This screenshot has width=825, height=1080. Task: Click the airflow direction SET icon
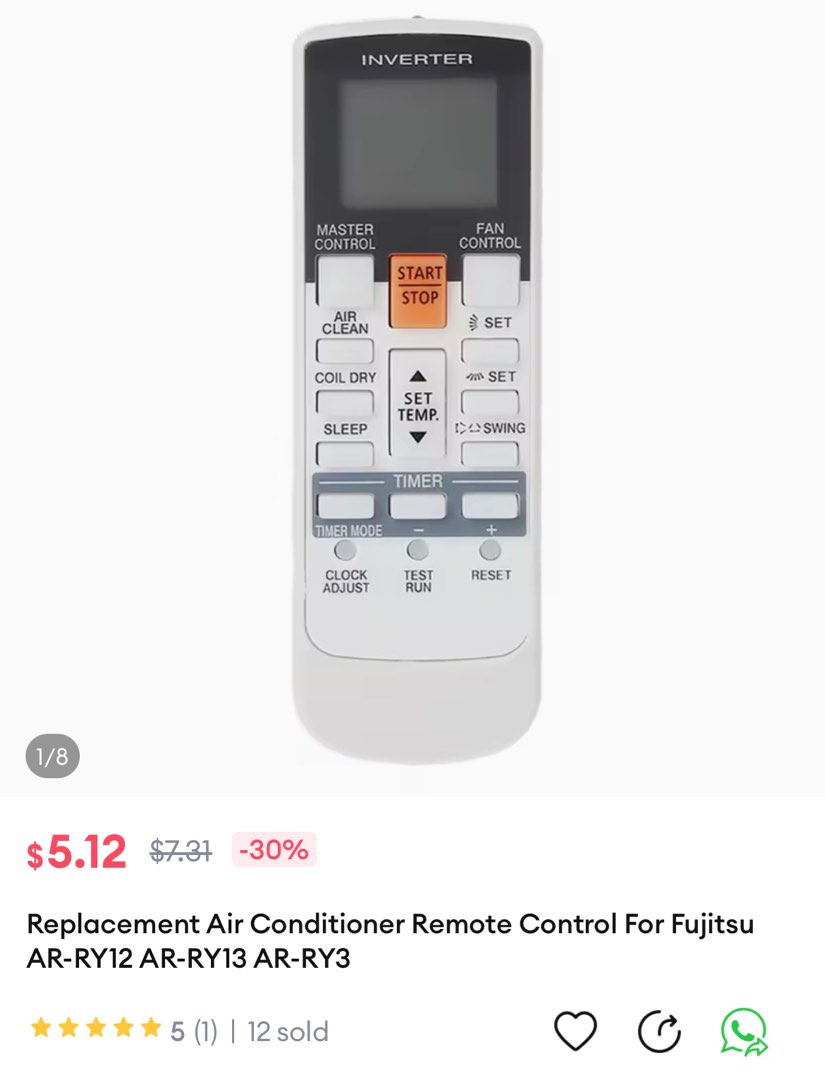(490, 401)
